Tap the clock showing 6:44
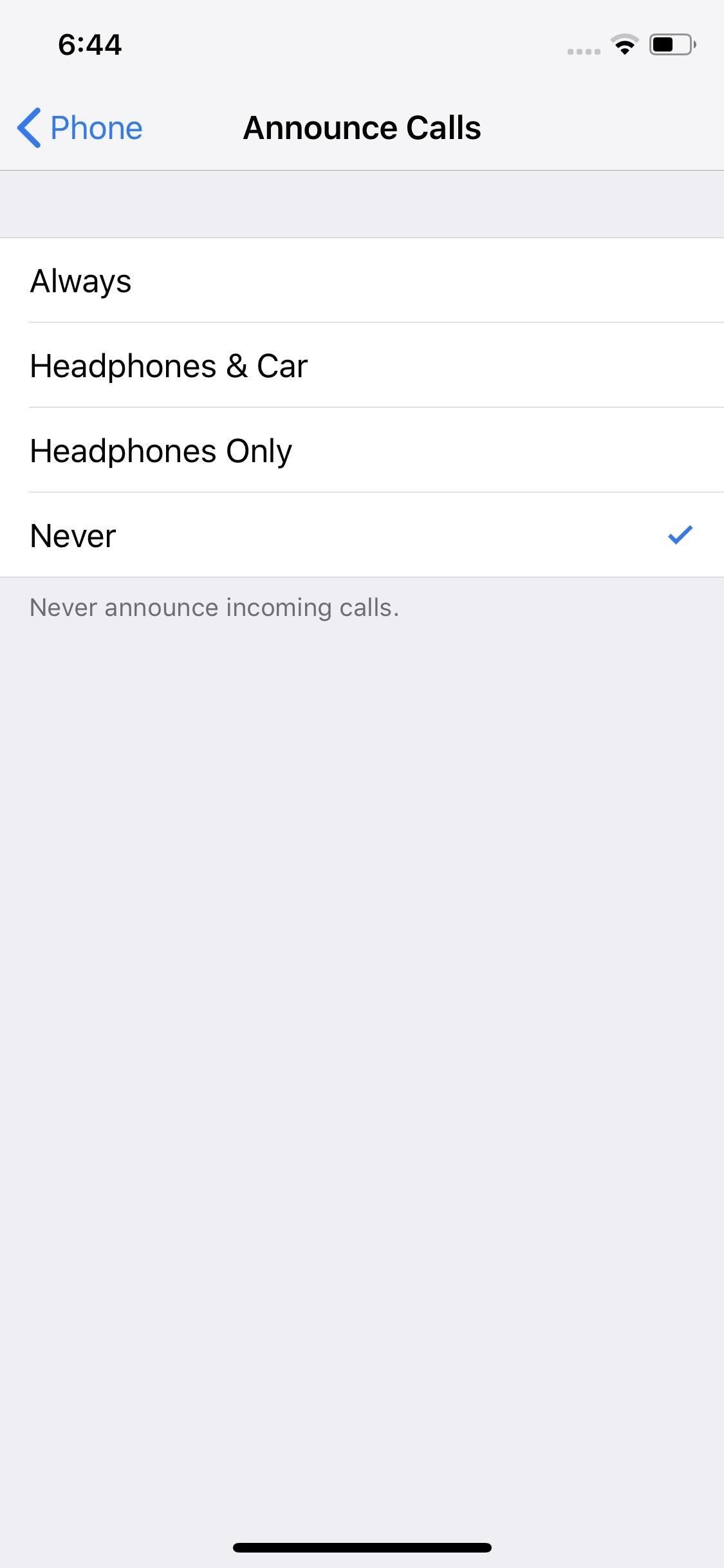The width and height of the screenshot is (724, 1568). point(89,44)
